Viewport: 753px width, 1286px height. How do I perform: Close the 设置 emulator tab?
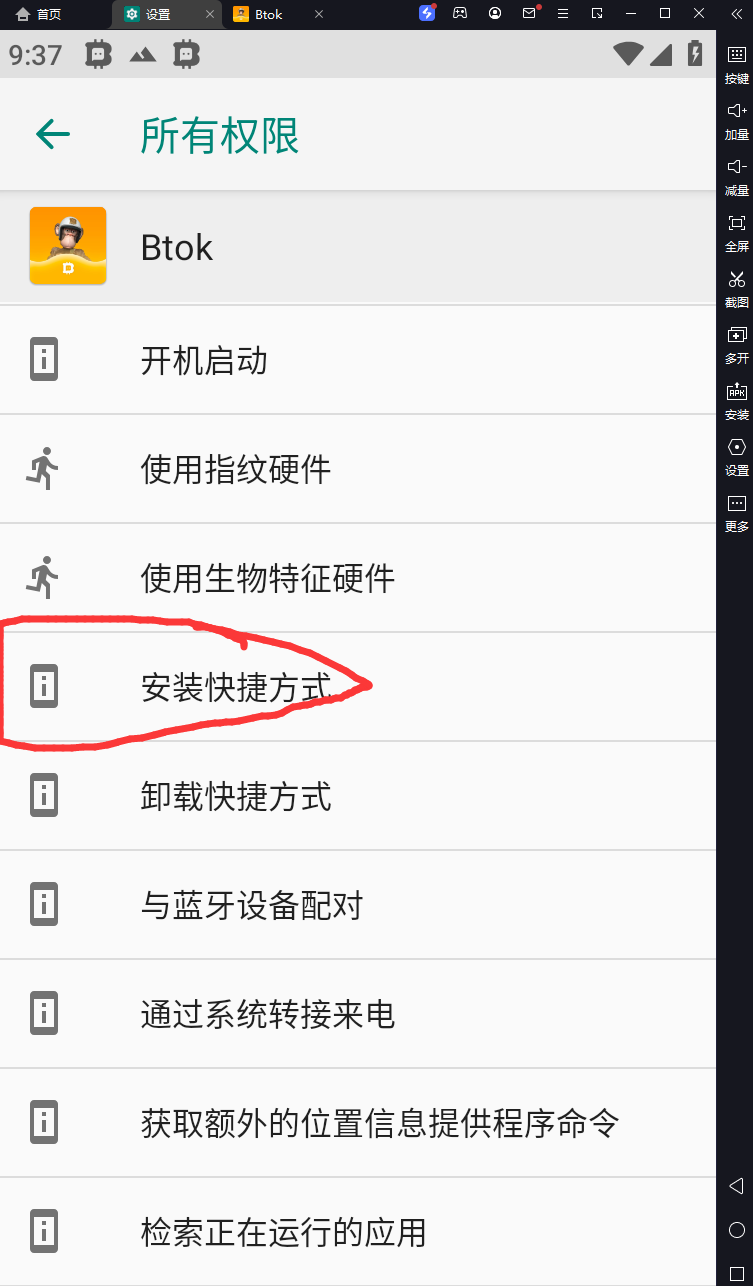(x=209, y=14)
